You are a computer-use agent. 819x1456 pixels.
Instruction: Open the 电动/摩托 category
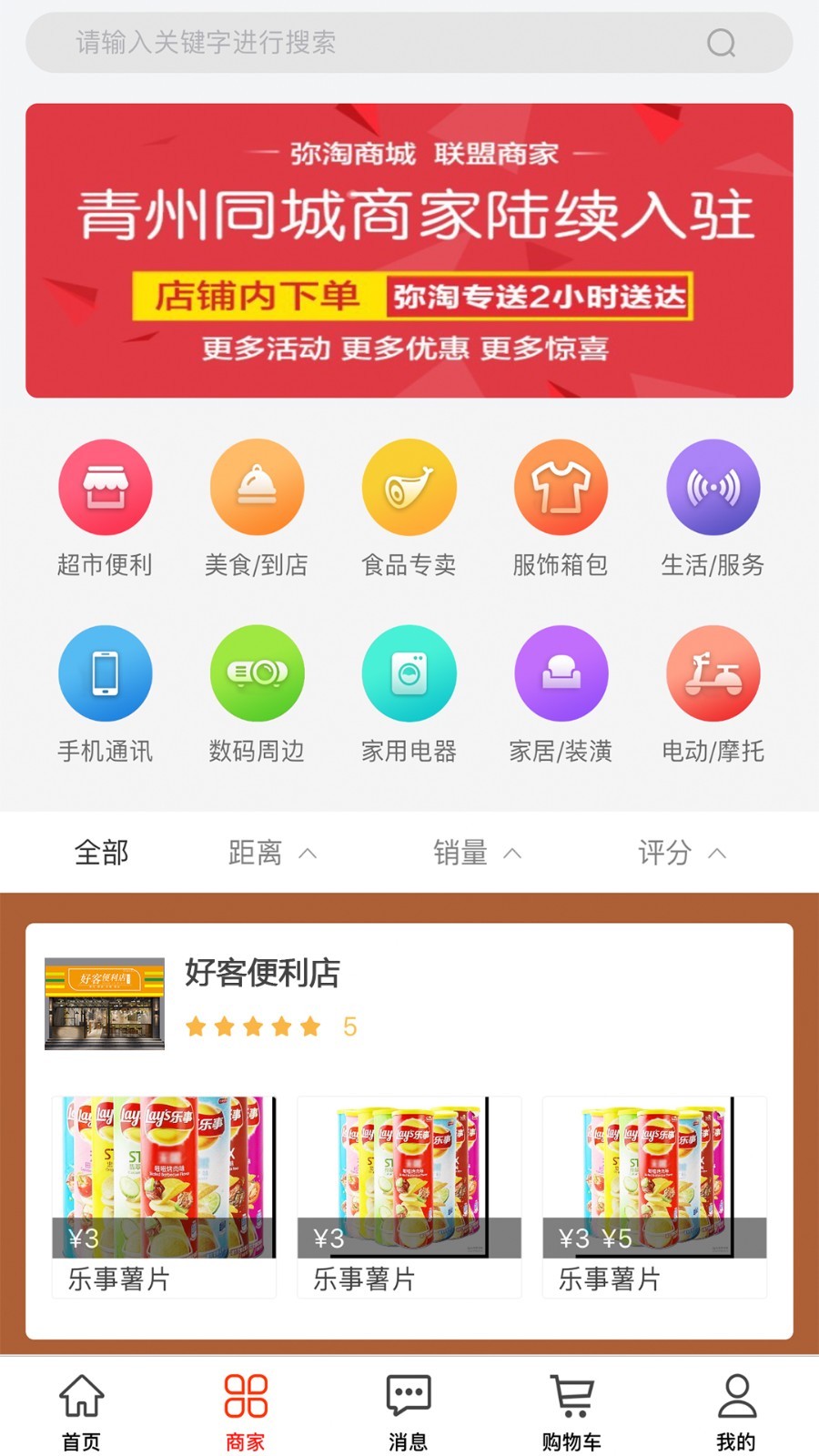(x=713, y=693)
